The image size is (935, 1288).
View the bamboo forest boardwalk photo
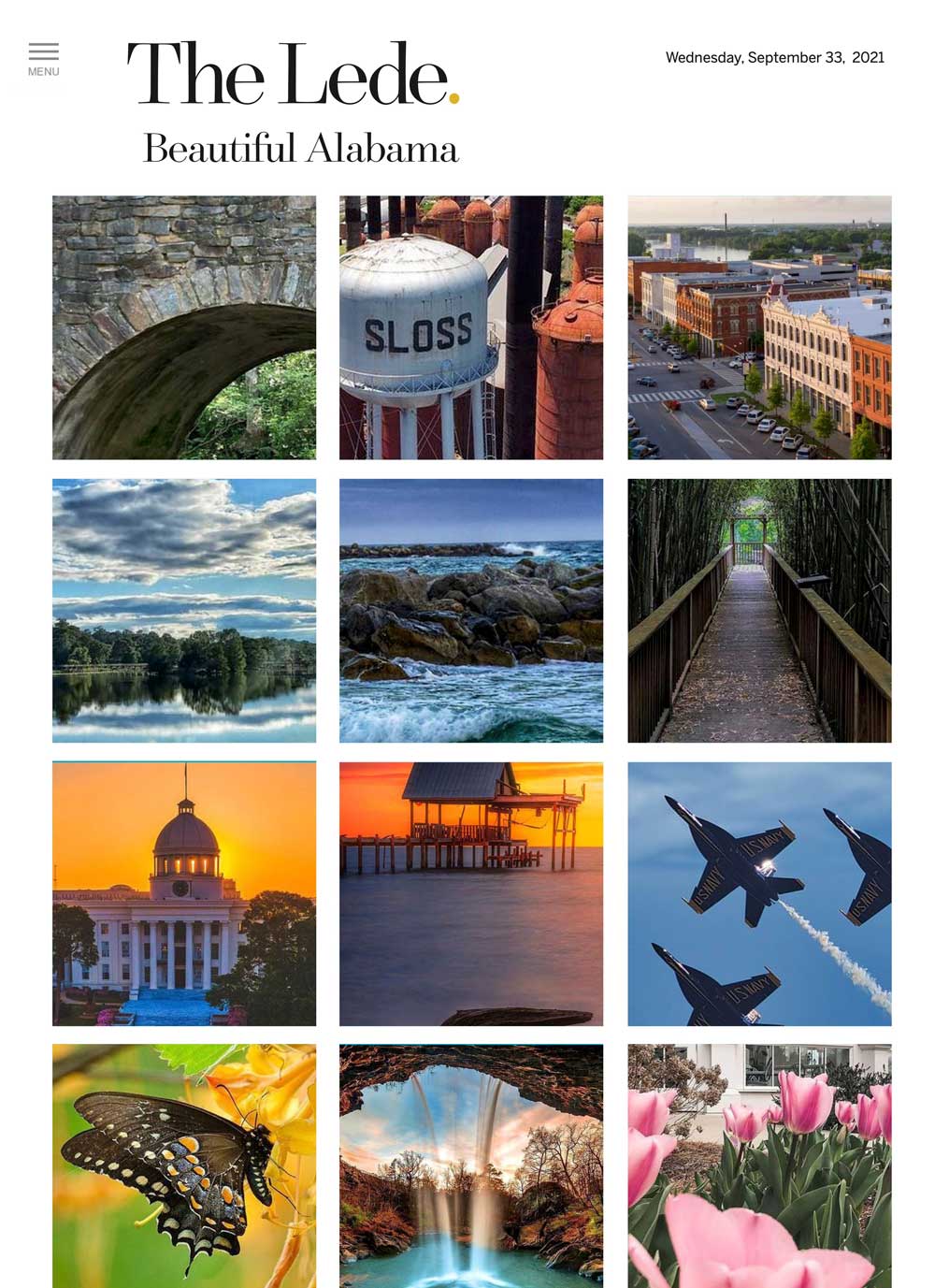759,611
